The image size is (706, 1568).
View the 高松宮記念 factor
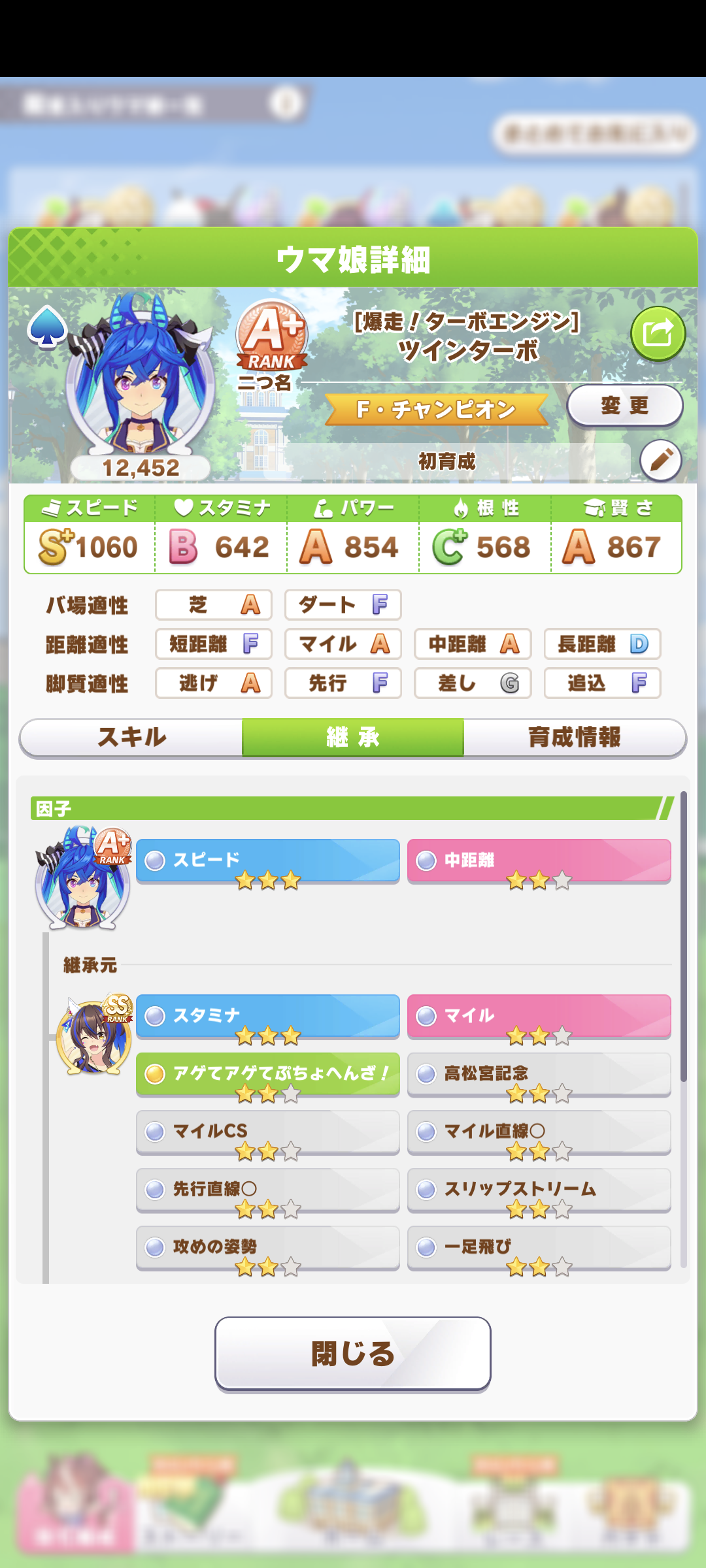[539, 1073]
